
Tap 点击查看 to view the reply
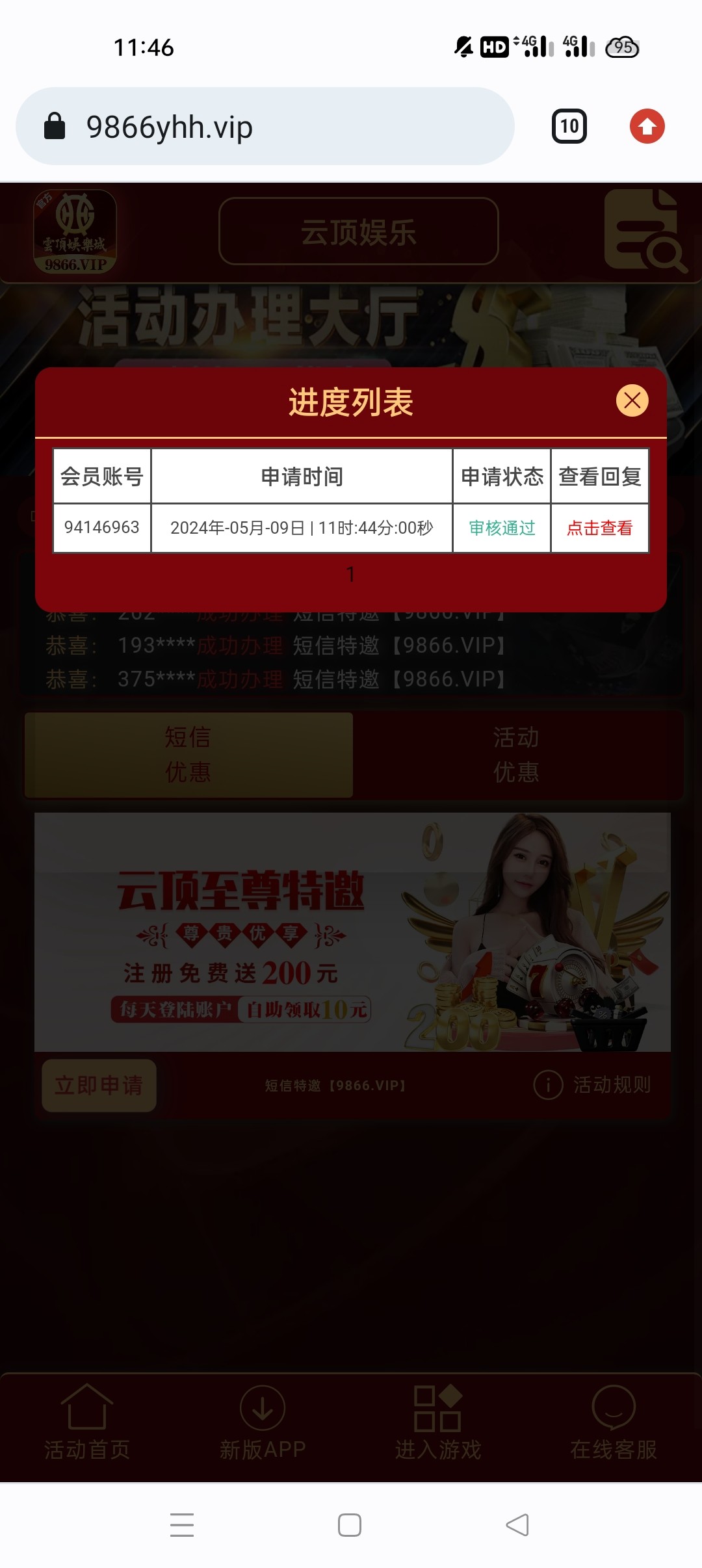tap(599, 528)
